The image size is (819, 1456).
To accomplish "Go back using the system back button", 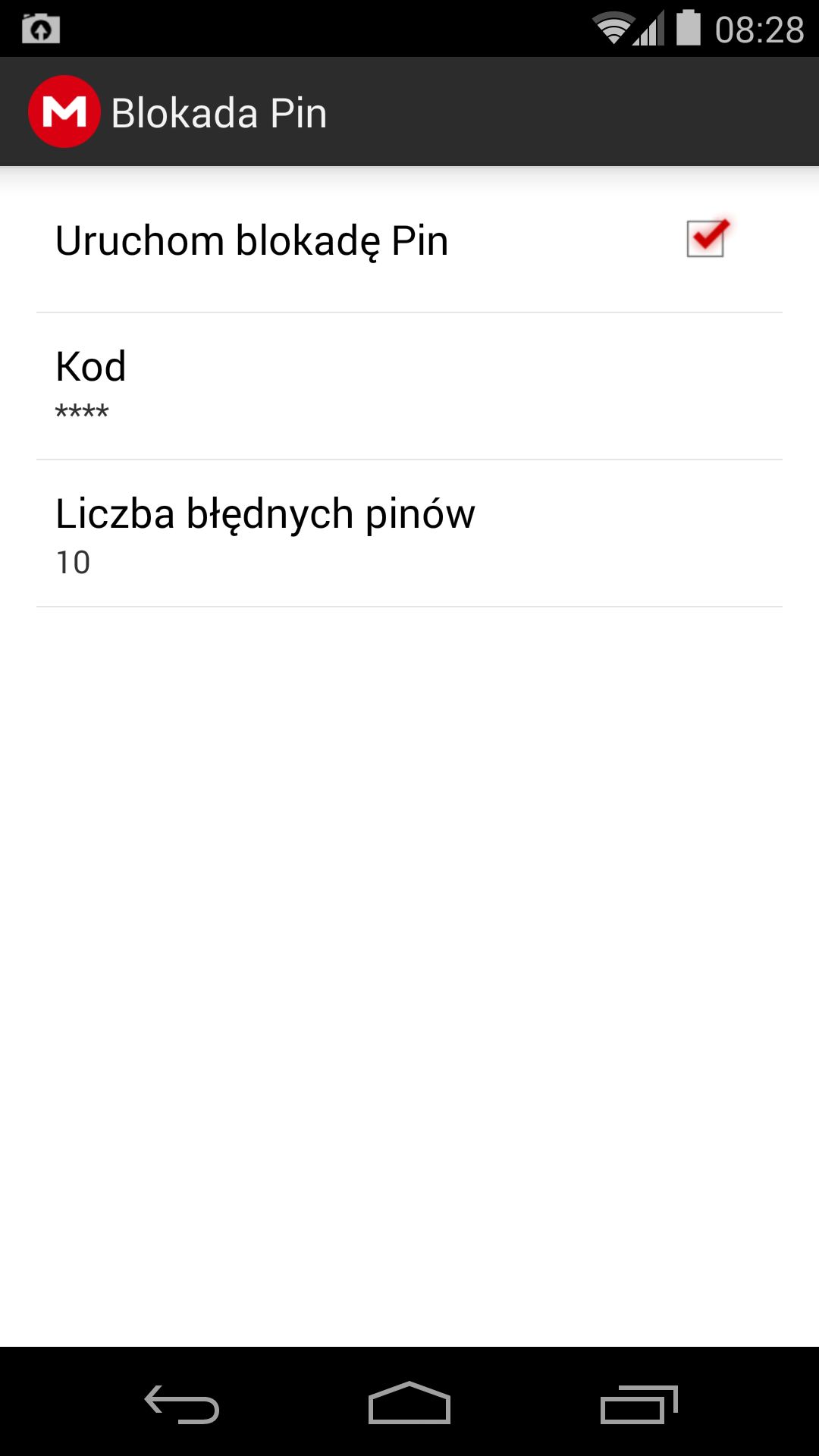I will (x=182, y=1404).
